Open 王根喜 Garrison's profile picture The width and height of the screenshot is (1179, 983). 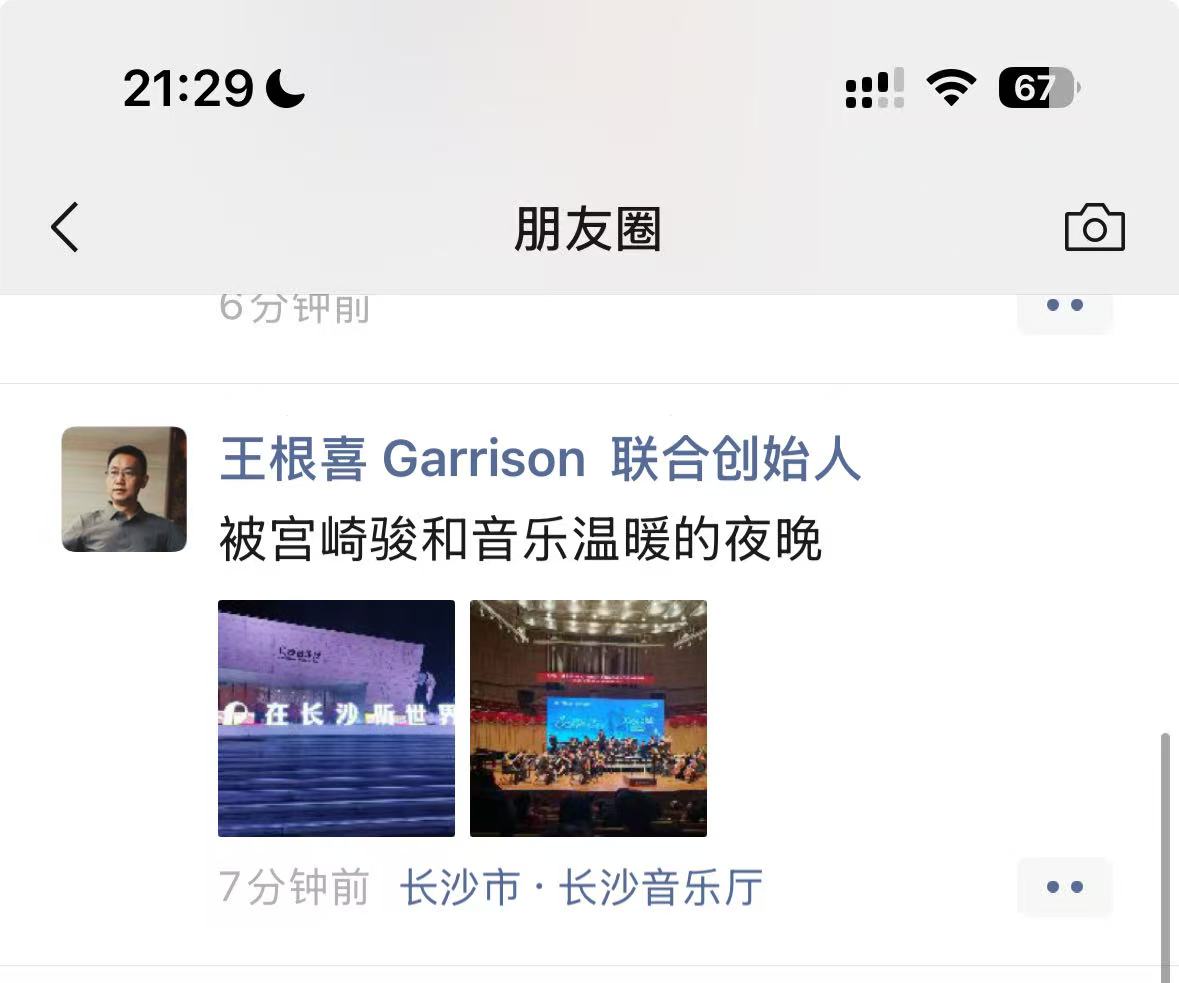(x=124, y=489)
